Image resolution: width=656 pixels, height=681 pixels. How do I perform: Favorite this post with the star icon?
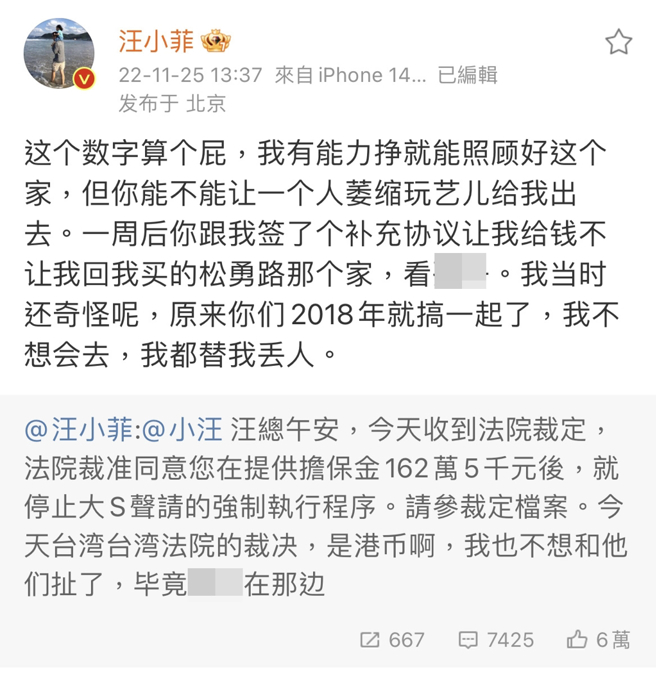(618, 42)
